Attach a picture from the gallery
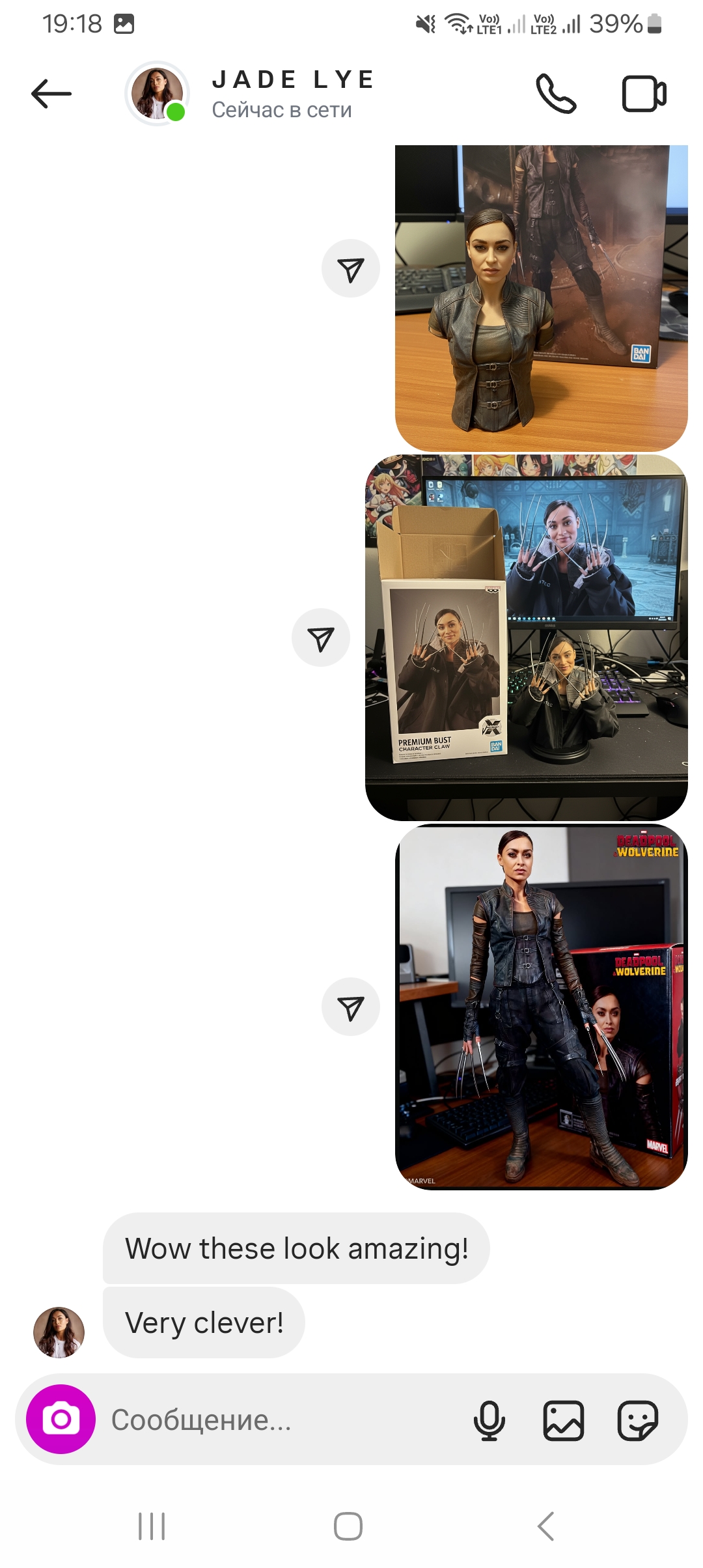 point(564,1420)
